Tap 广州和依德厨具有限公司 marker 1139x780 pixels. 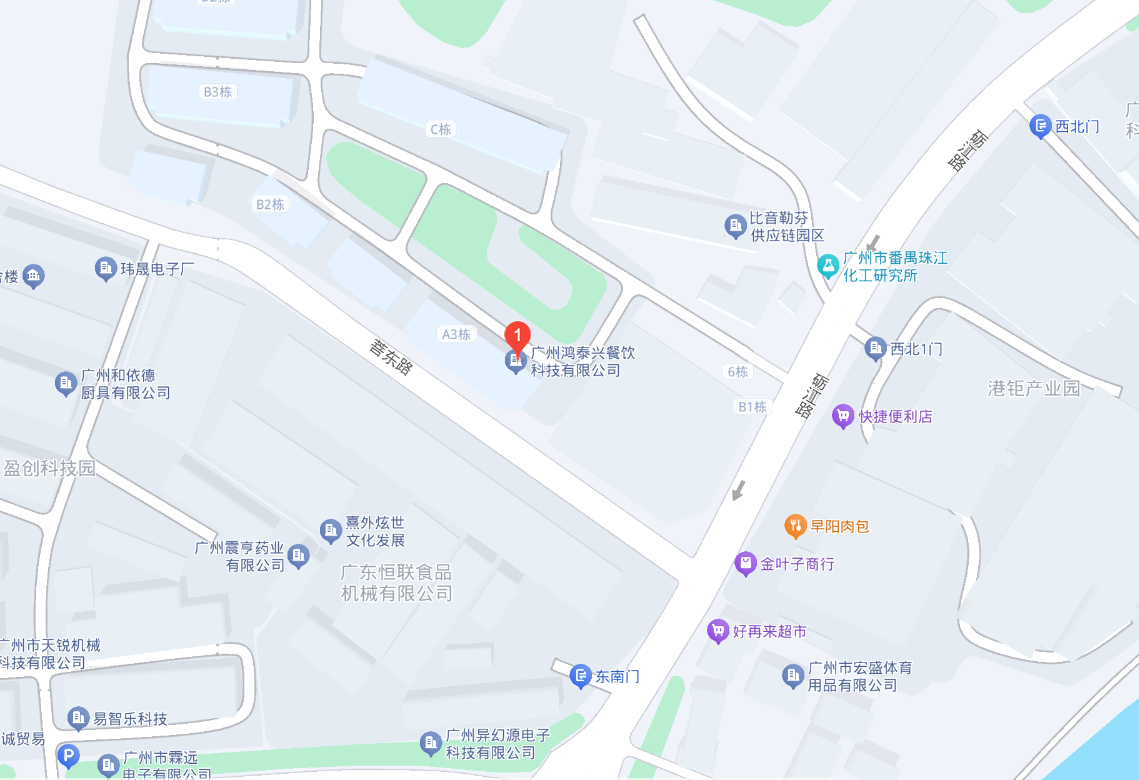(66, 383)
